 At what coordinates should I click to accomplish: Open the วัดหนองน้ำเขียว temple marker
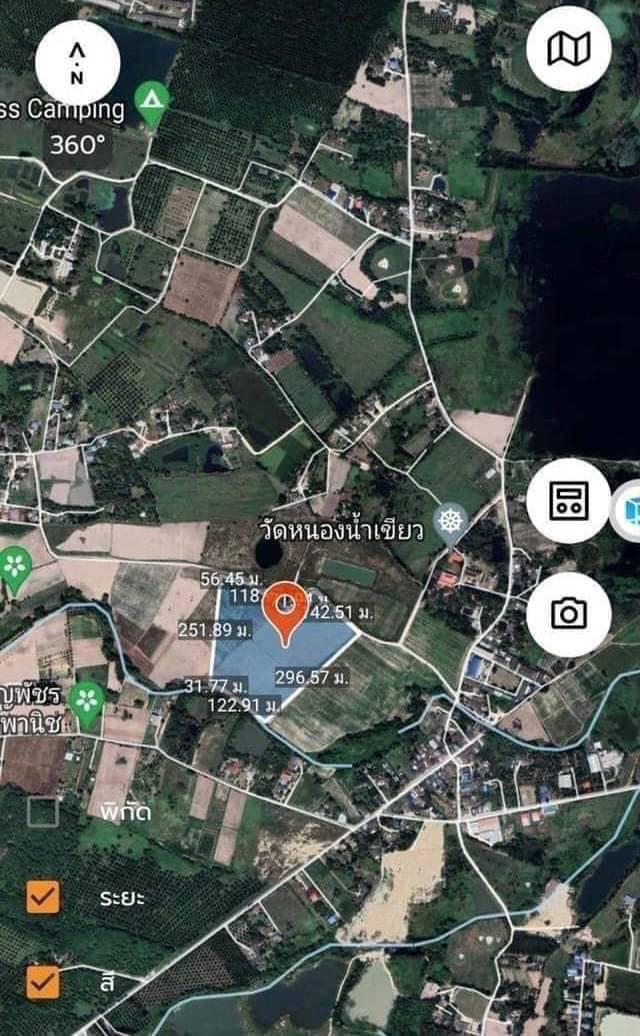[451, 525]
